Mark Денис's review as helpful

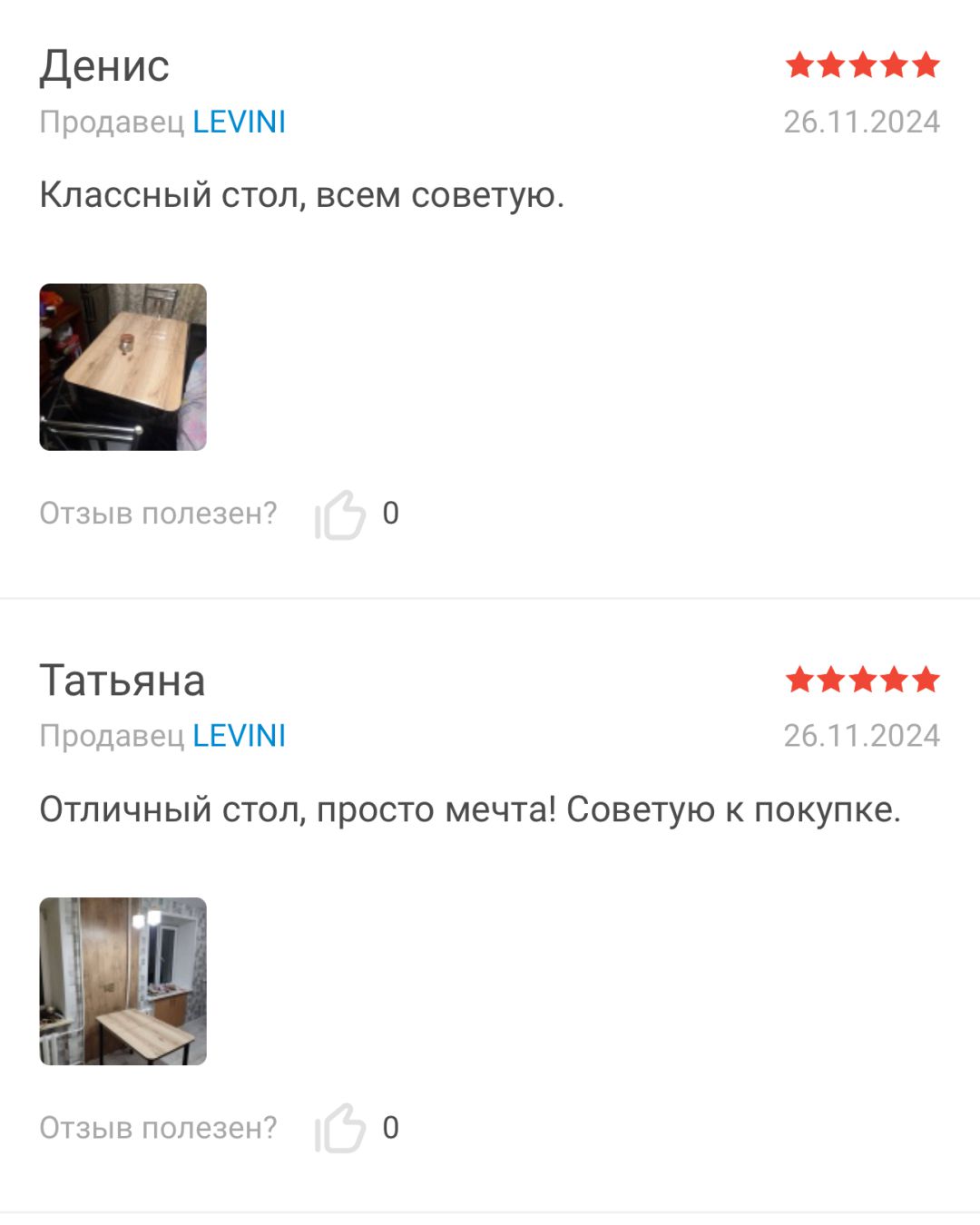click(x=340, y=514)
